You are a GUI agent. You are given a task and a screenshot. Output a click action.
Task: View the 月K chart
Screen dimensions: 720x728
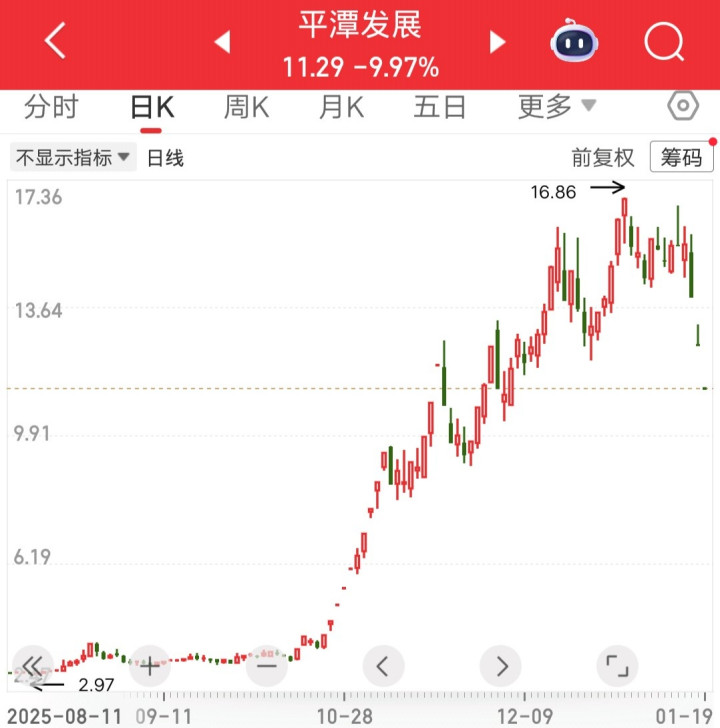tap(342, 107)
